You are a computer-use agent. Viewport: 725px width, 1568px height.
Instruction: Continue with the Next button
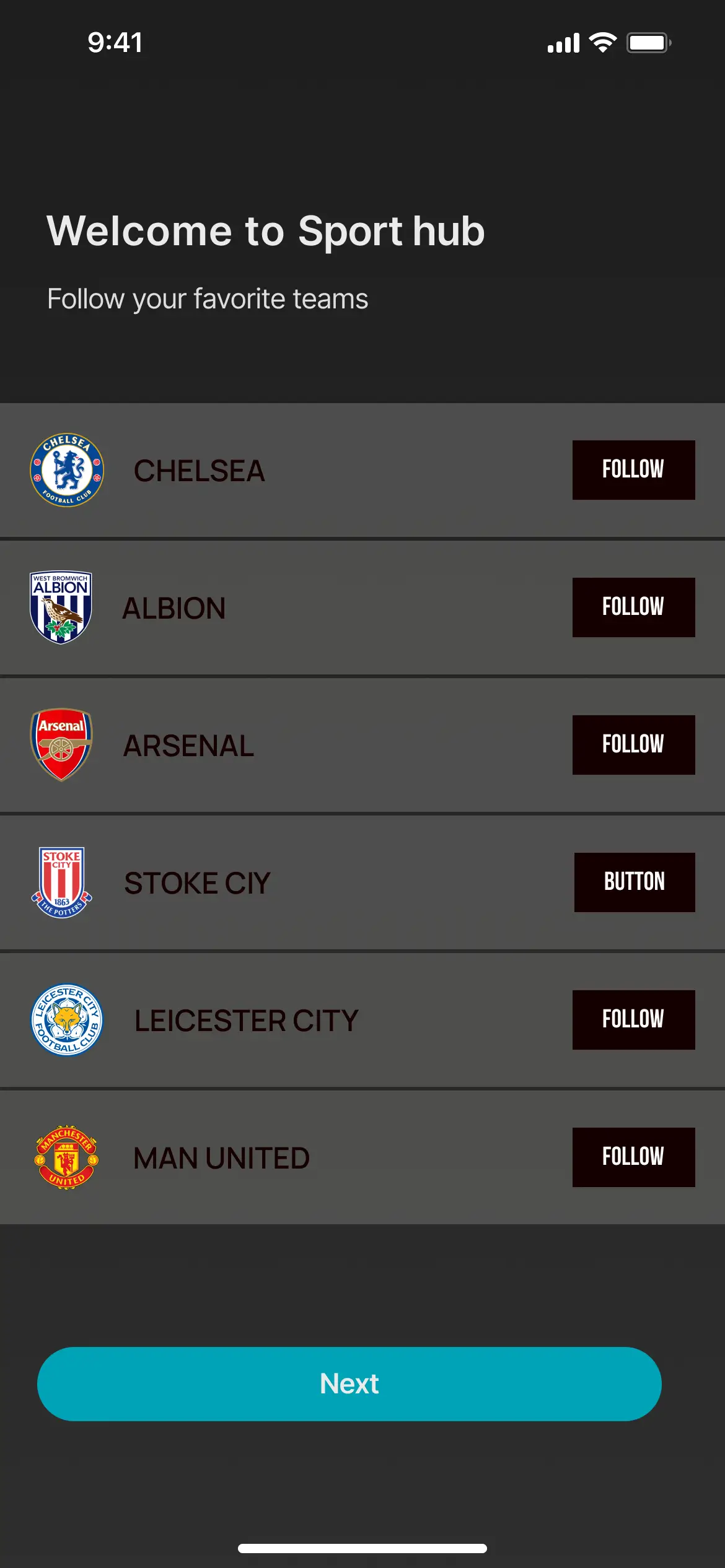click(x=349, y=1384)
